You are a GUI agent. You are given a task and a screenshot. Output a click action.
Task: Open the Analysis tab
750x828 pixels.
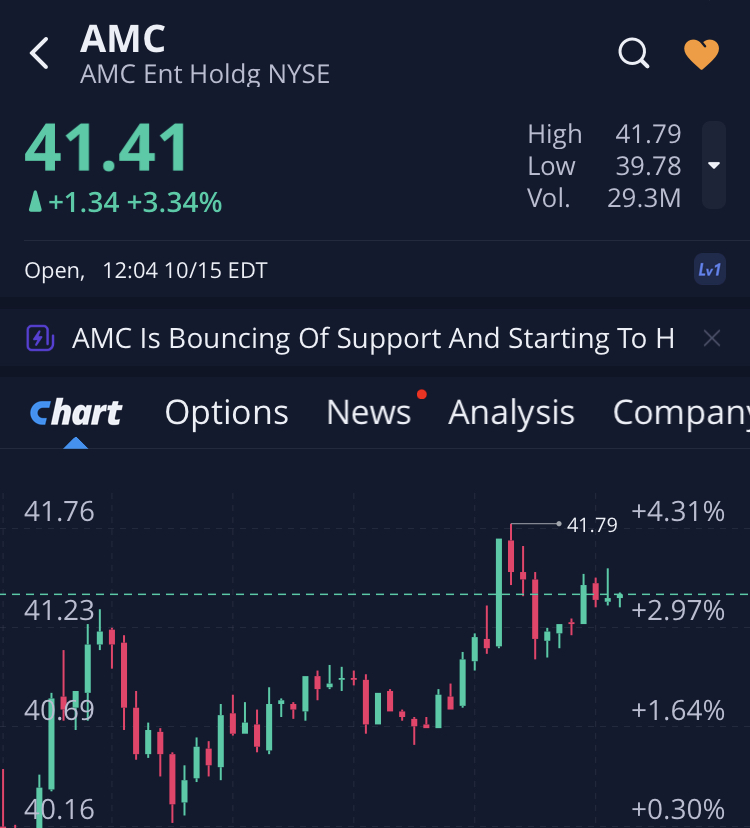point(511,412)
